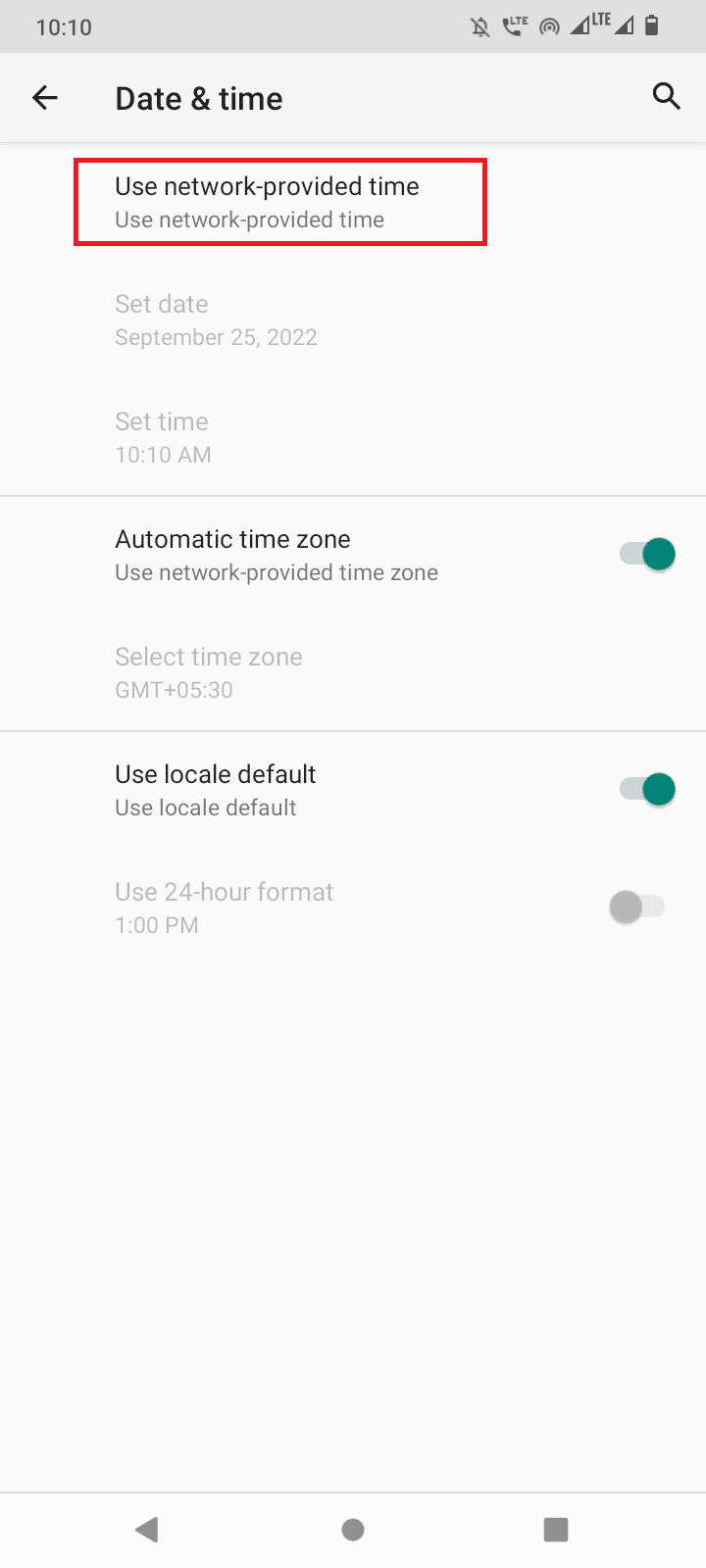
Task: Tap the hotspot icon in the status bar
Action: point(549,26)
